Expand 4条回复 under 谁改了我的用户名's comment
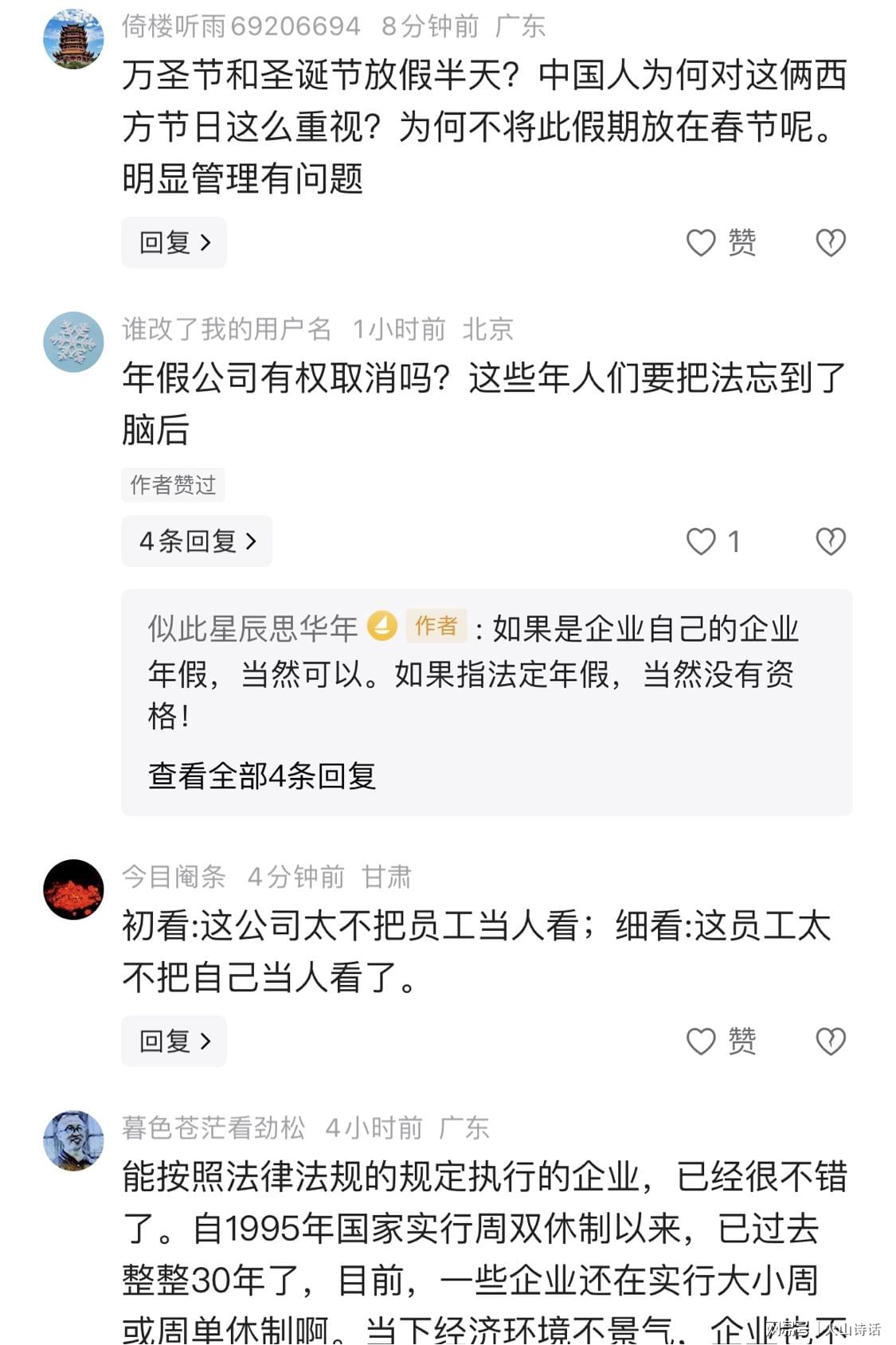 pos(197,542)
